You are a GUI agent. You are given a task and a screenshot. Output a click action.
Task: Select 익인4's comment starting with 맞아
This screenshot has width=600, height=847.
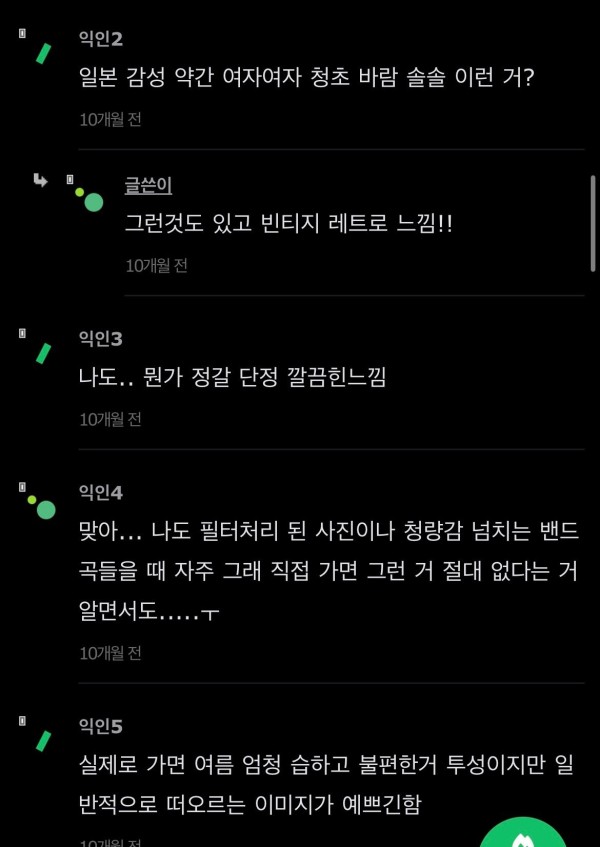click(329, 571)
